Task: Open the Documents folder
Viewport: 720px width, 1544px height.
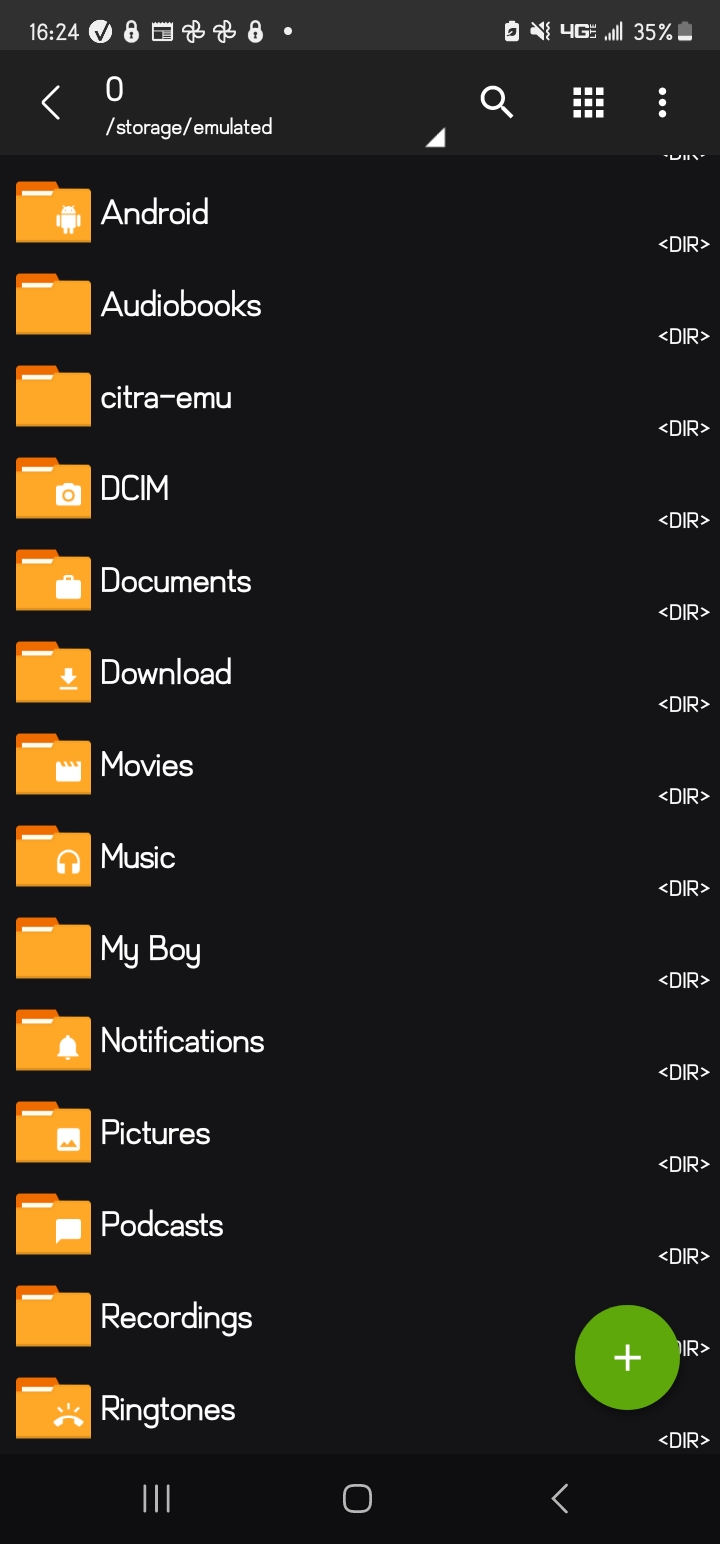Action: [x=176, y=581]
